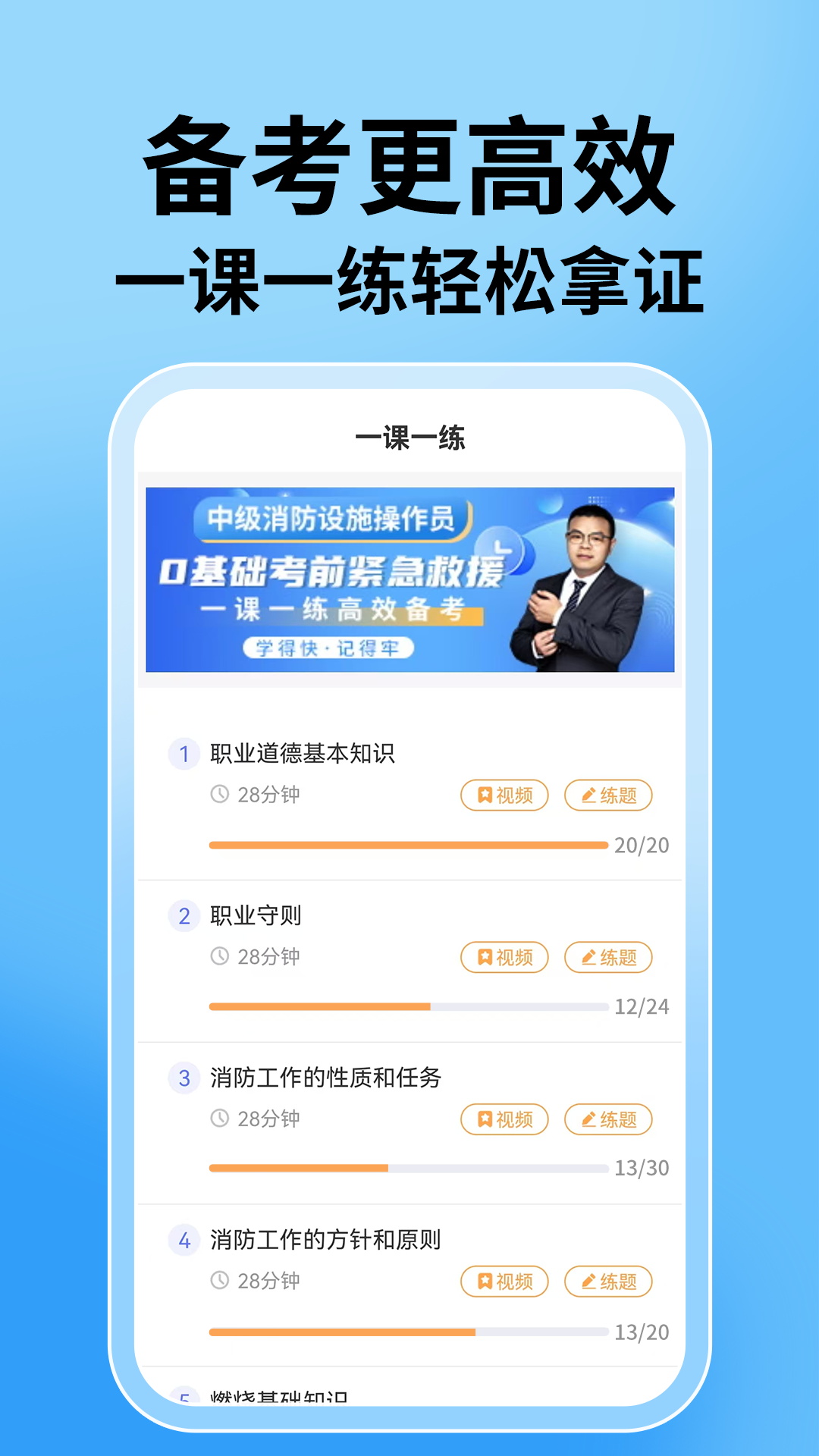Click the clock icon in lesson 3 row
819x1456 pixels.
219,1119
